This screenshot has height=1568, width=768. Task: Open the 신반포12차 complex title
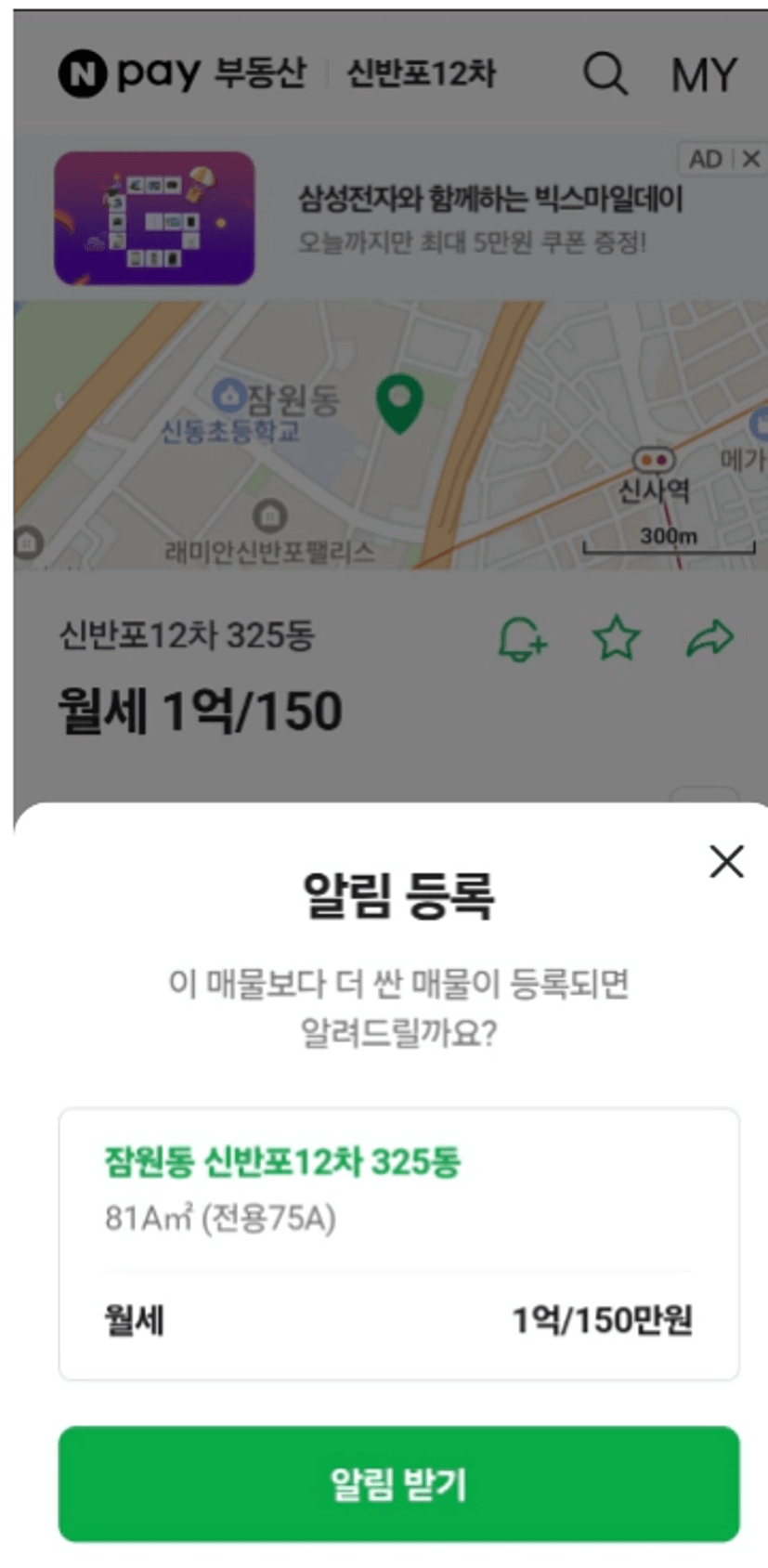coord(421,73)
